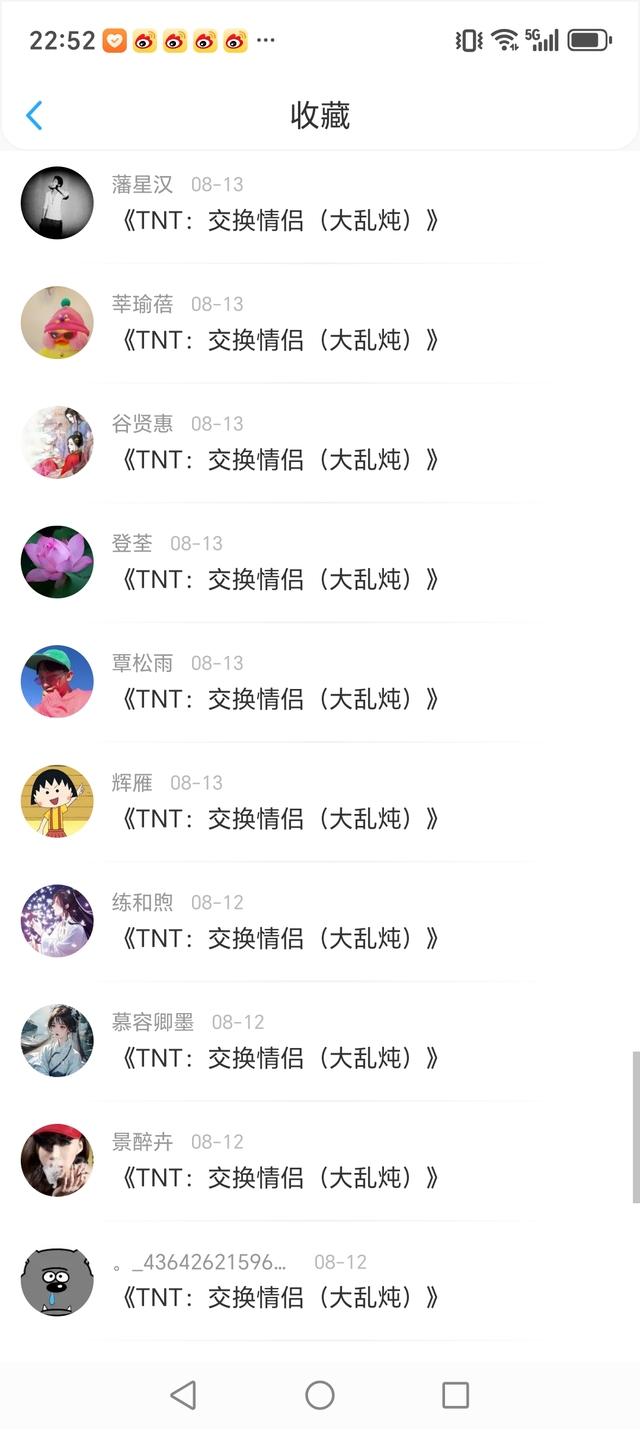Tap the system home button
640x1429 pixels.
(320, 1395)
